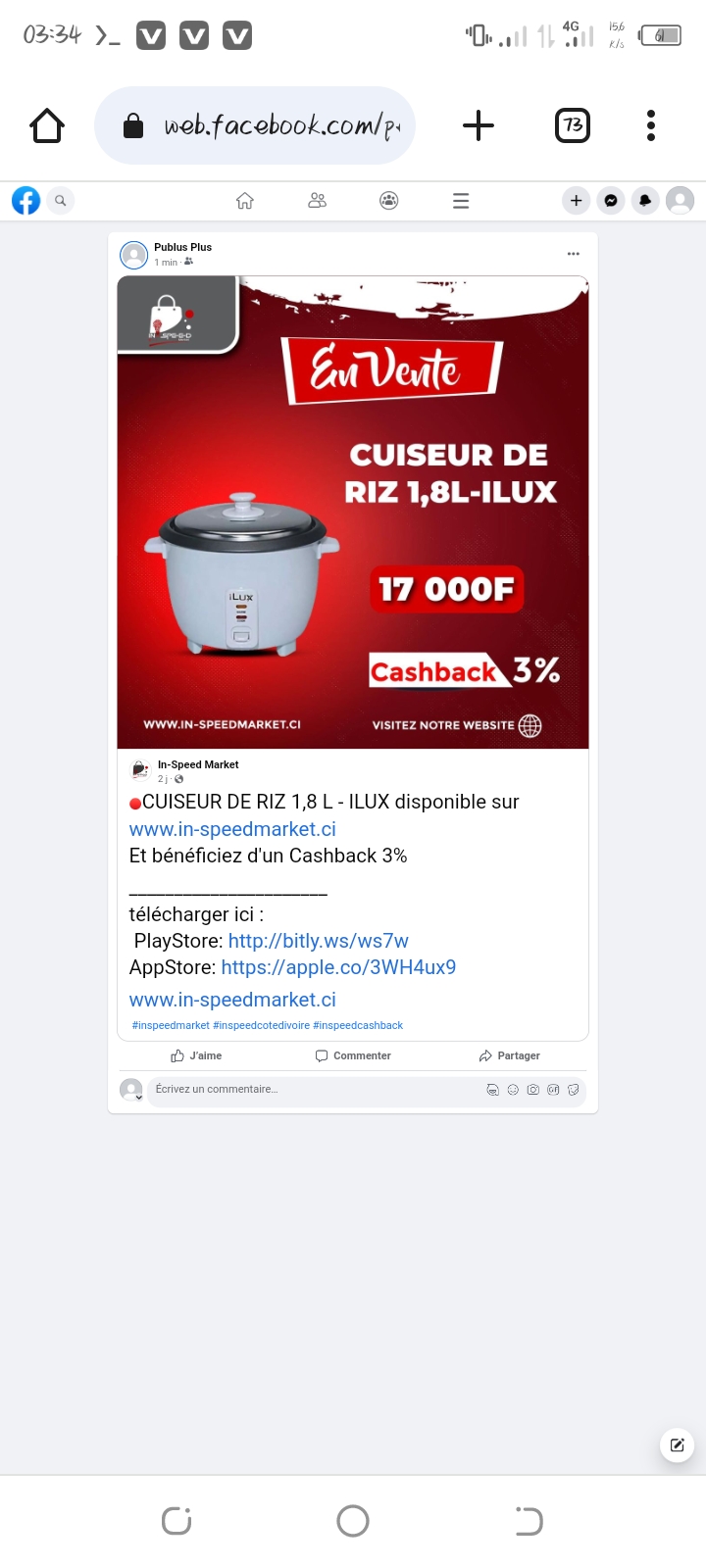Follow the apple.co AppStore link
This screenshot has height=1568, width=706.
[x=338, y=967]
